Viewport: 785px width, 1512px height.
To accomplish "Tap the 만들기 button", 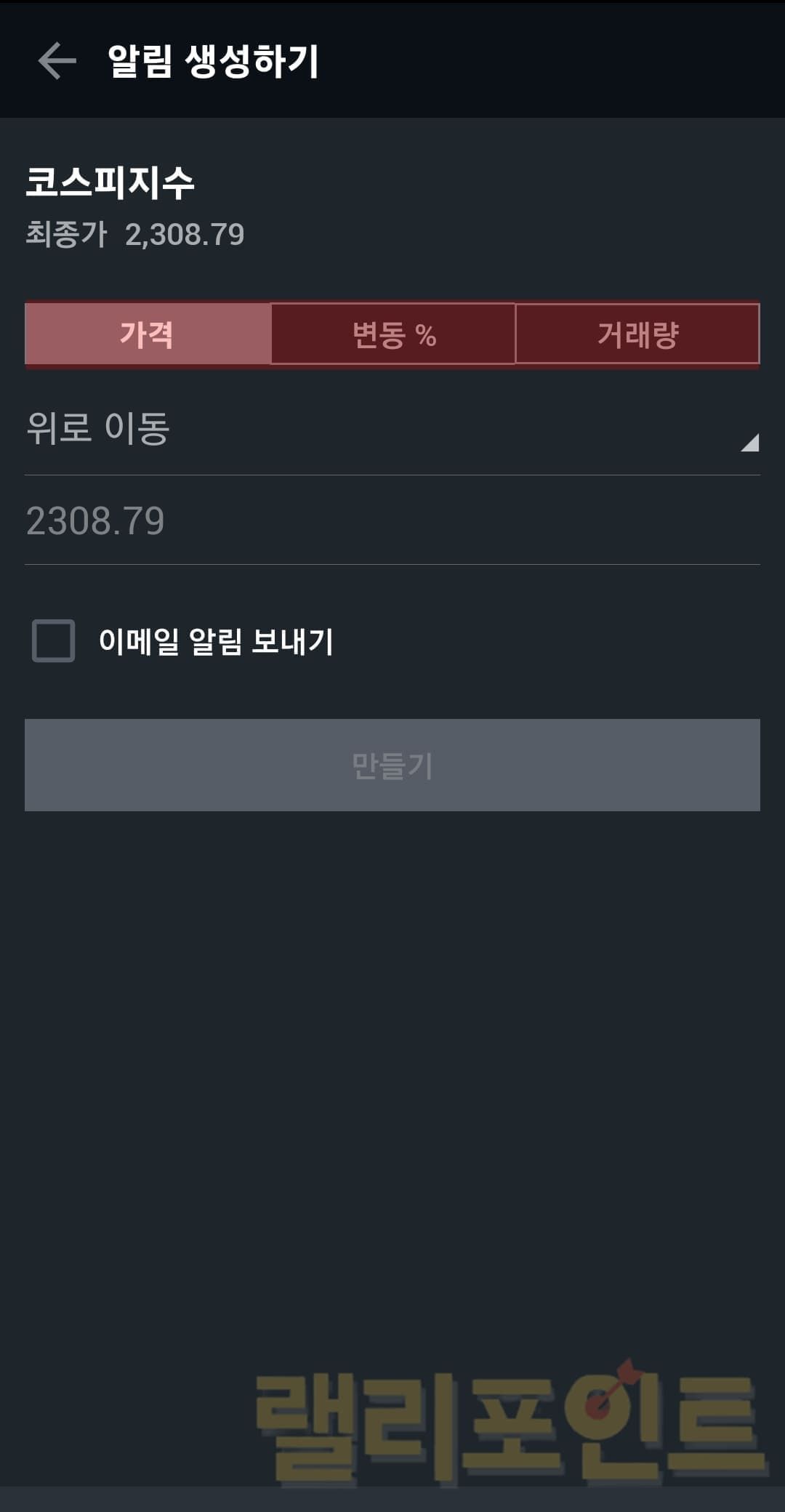I will coord(392,765).
